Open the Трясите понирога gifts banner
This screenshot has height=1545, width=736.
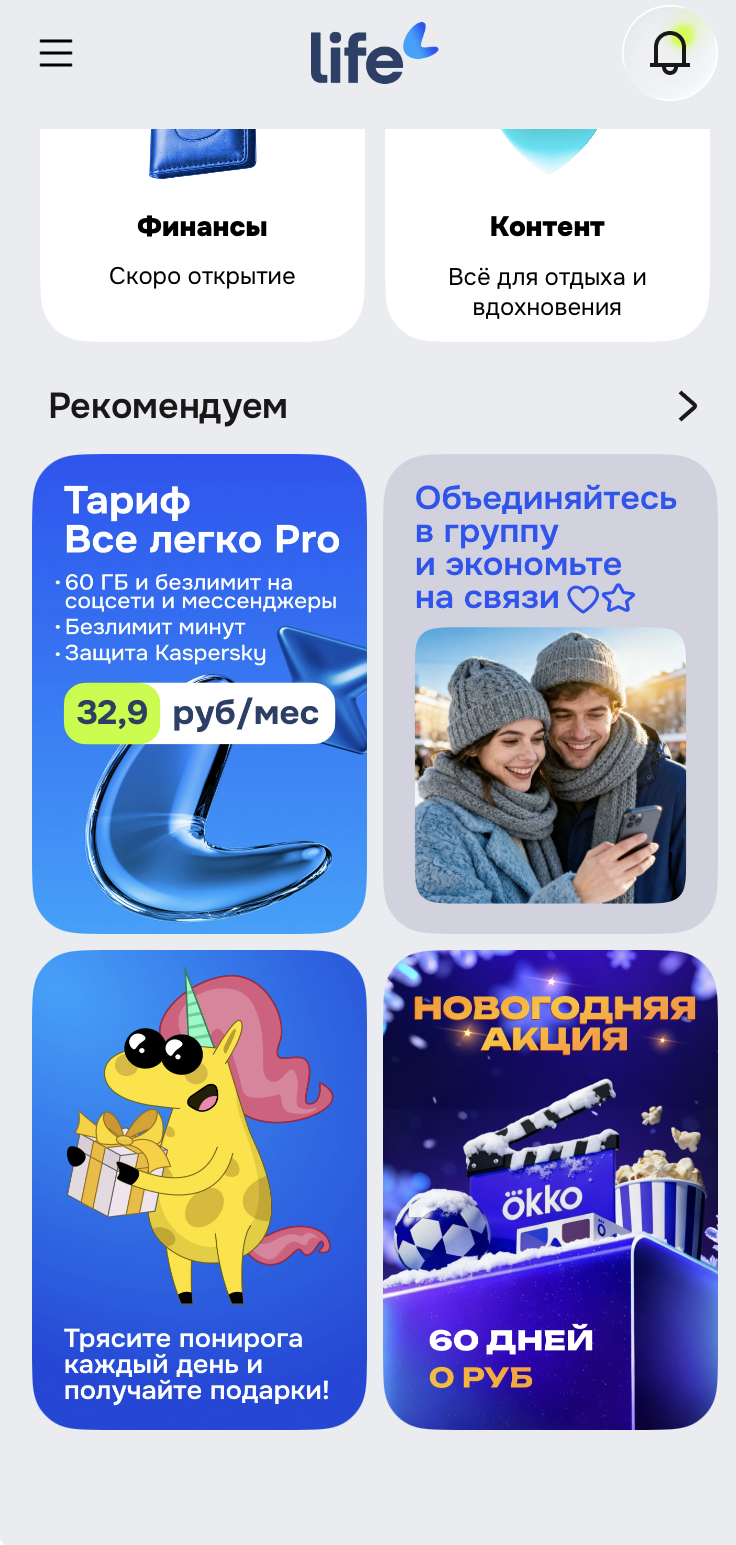[200, 1189]
